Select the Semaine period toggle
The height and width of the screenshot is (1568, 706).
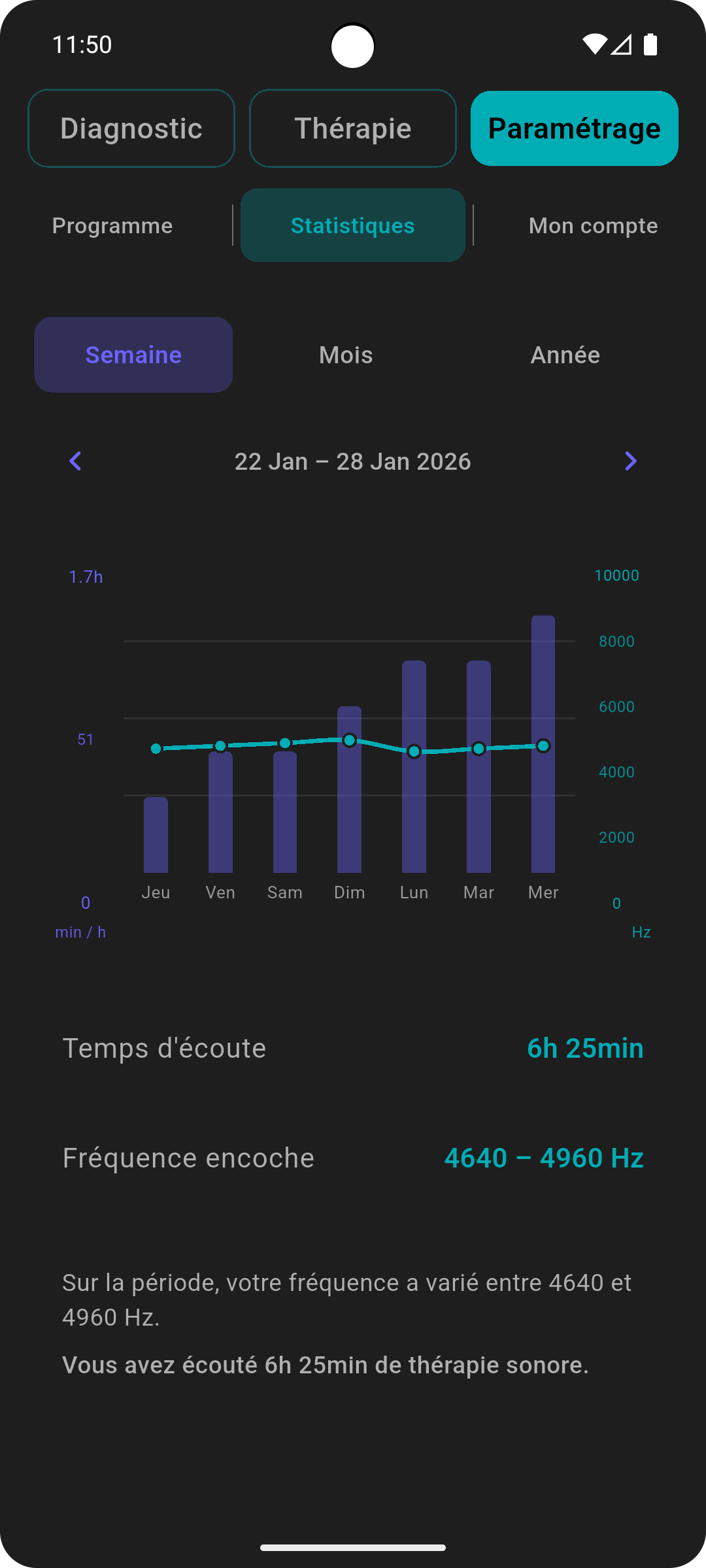pos(133,354)
